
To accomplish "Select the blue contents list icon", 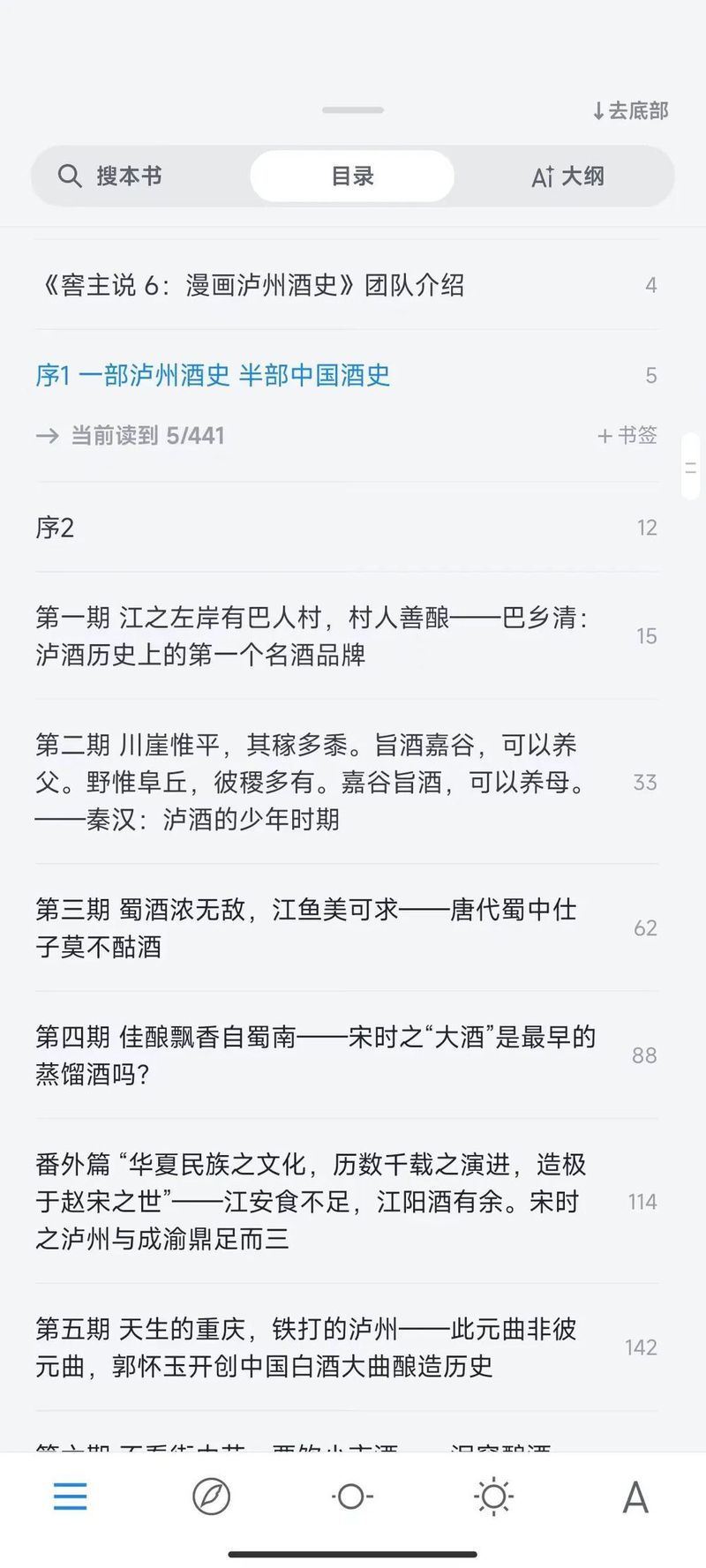I will click(71, 1497).
